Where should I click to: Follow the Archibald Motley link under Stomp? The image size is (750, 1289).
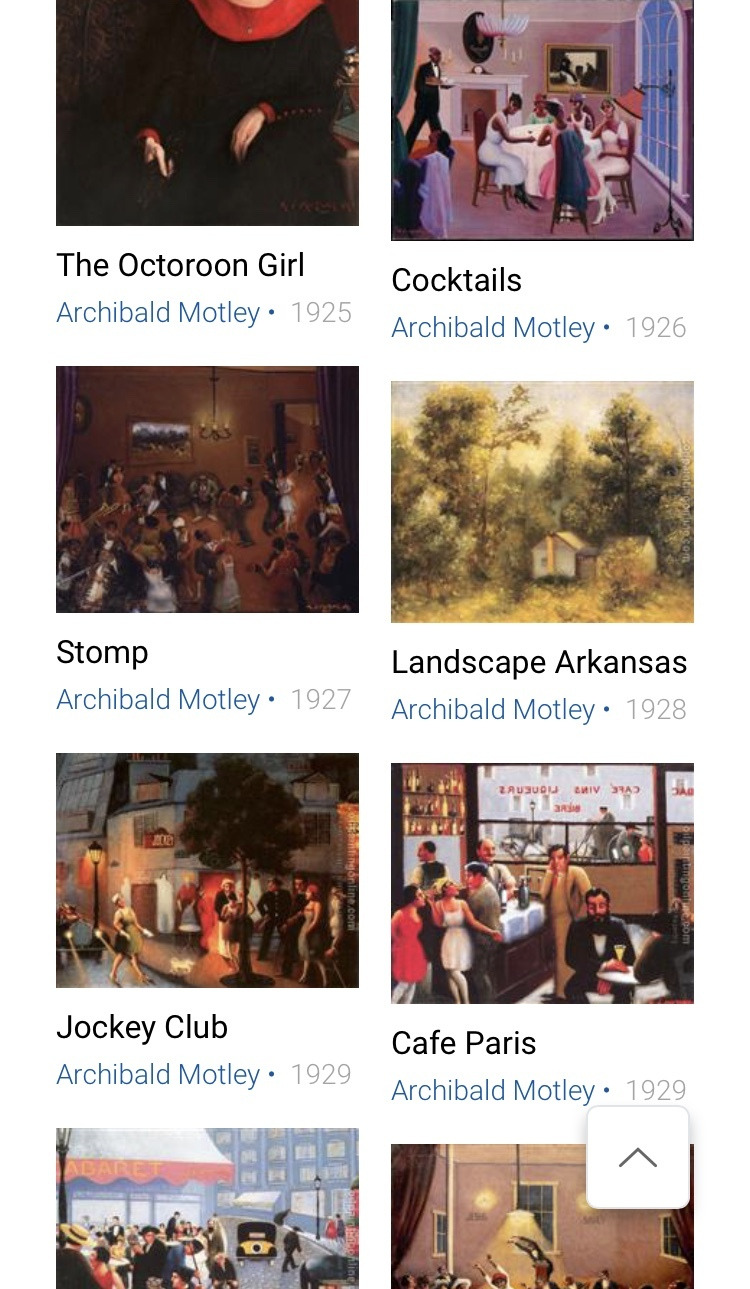point(158,700)
